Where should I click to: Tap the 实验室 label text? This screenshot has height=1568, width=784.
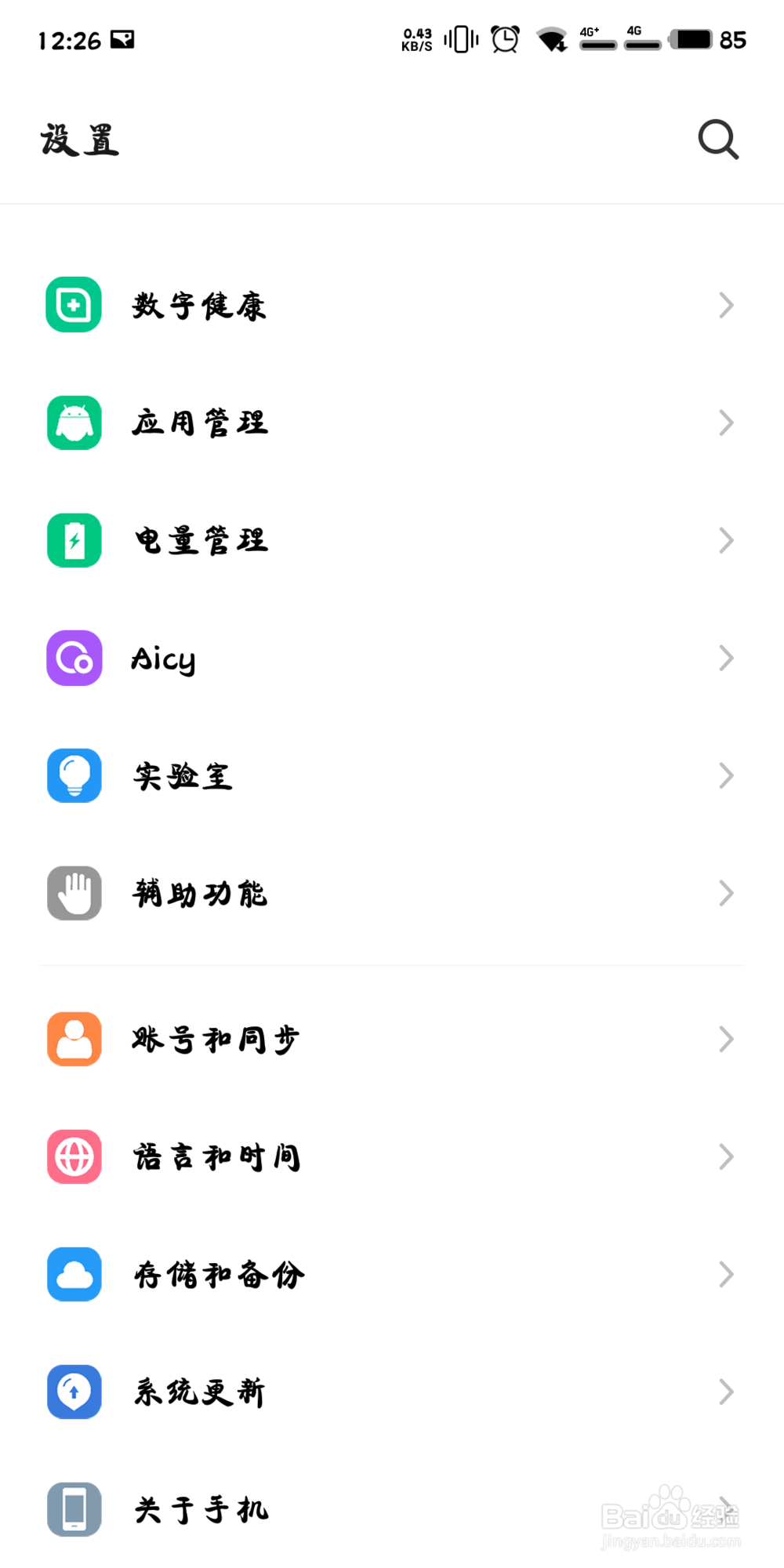pos(183,775)
